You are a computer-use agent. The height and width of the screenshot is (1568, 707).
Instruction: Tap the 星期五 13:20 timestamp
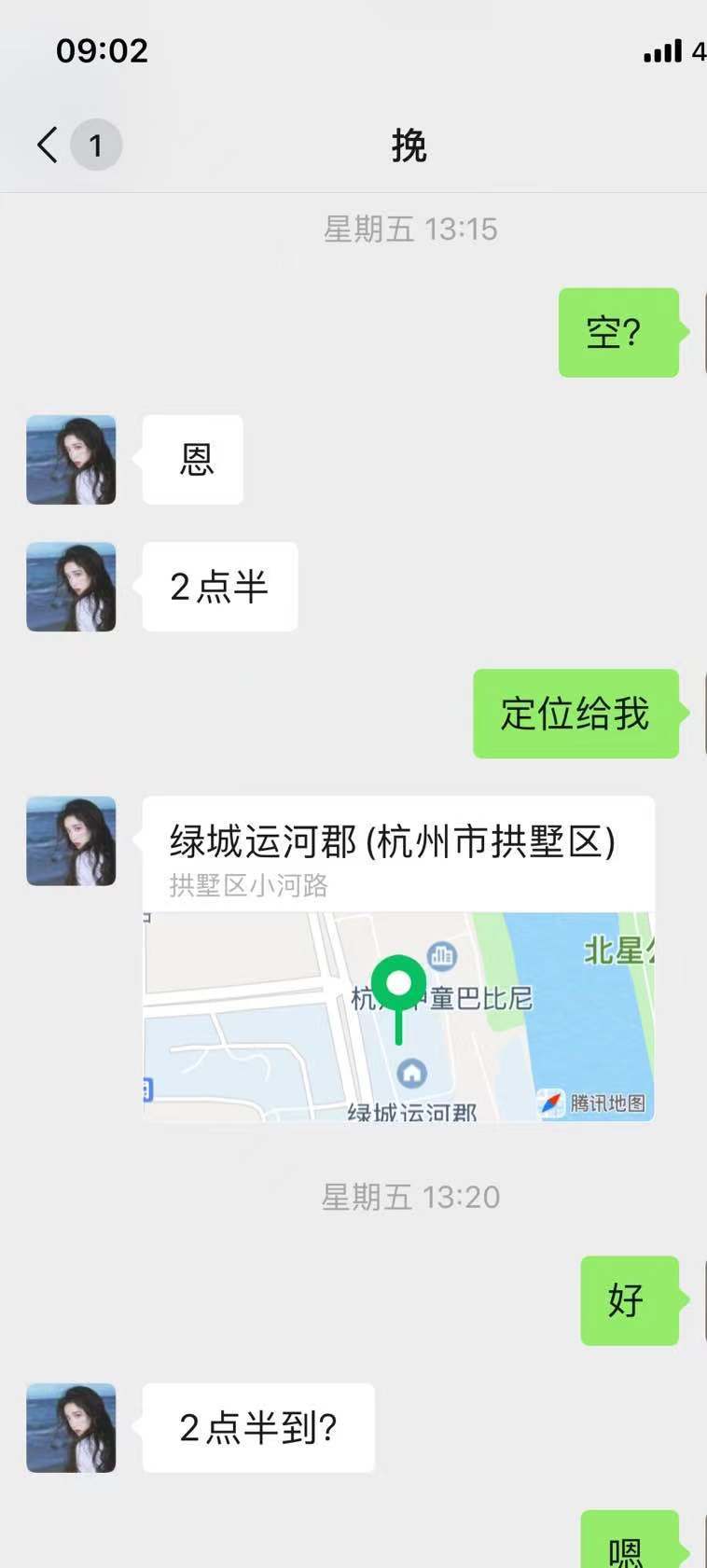point(410,1198)
